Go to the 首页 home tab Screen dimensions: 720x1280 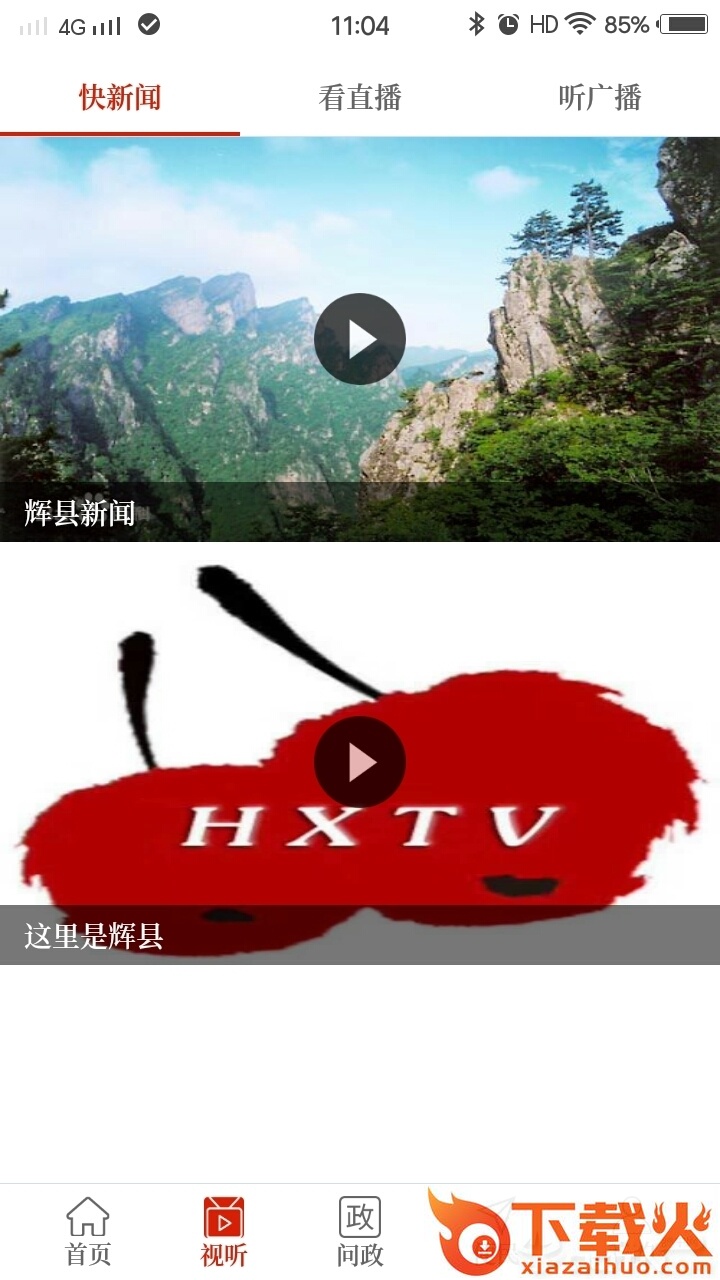[88, 1231]
